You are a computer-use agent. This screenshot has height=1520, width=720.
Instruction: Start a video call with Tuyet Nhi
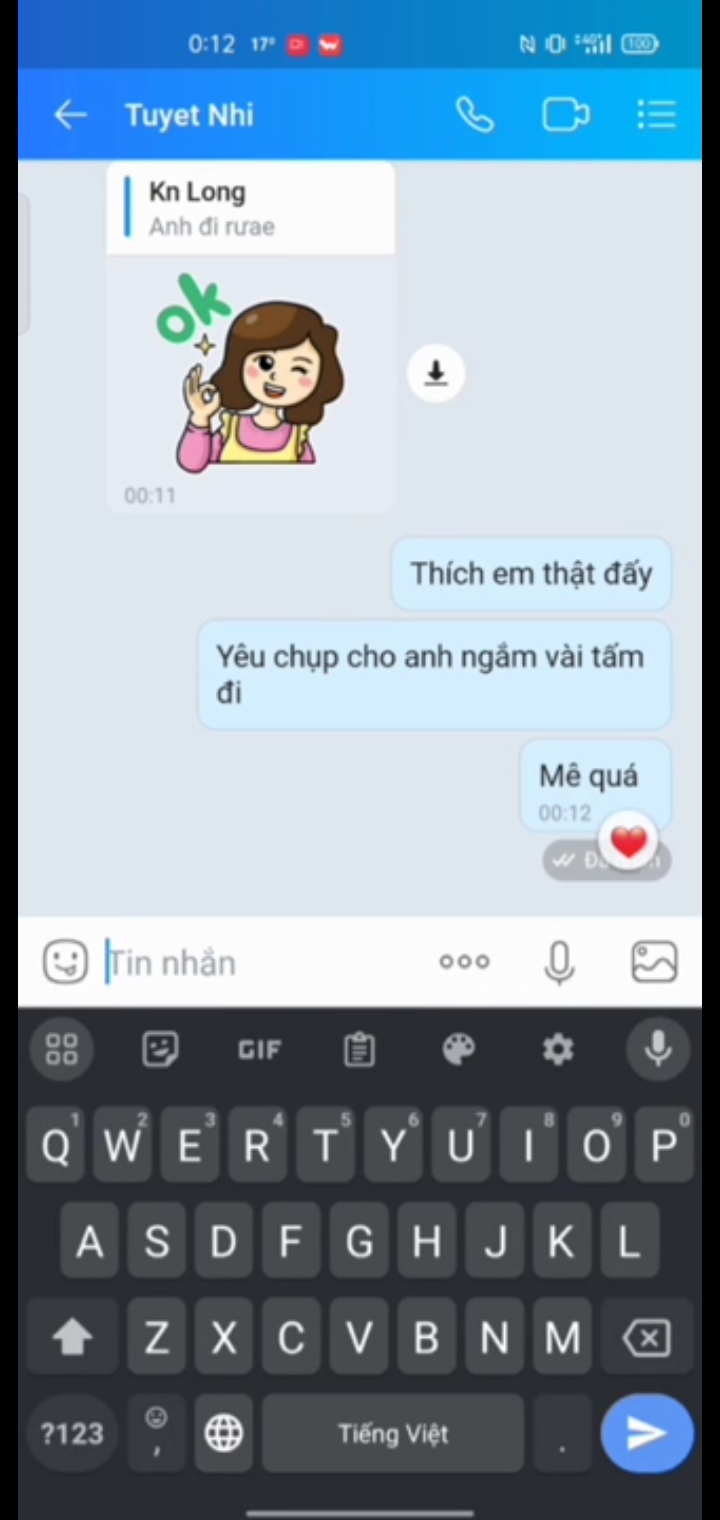tap(565, 115)
